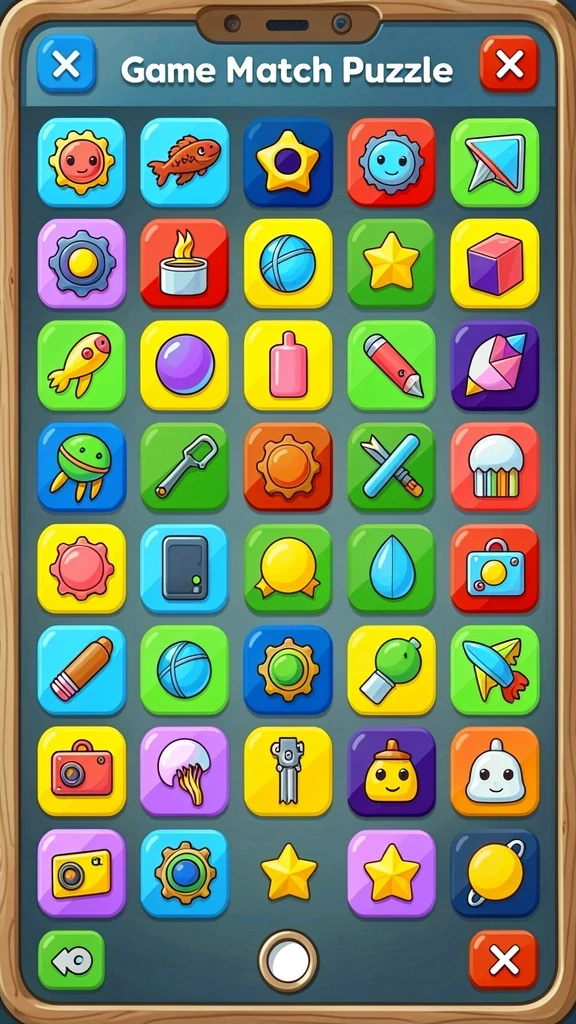Tap the white round button under the grid

[288, 961]
